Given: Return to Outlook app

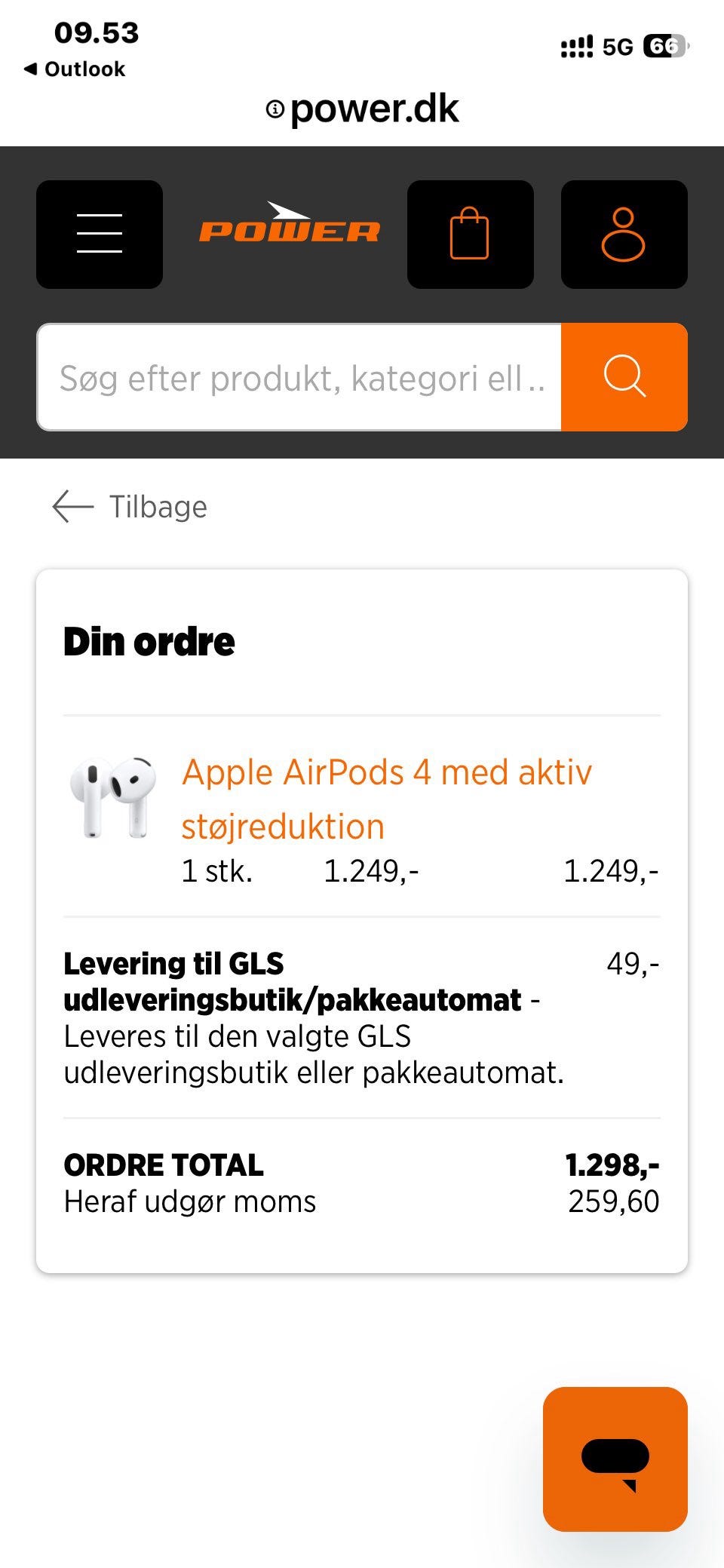Looking at the screenshot, I should coord(75,69).
